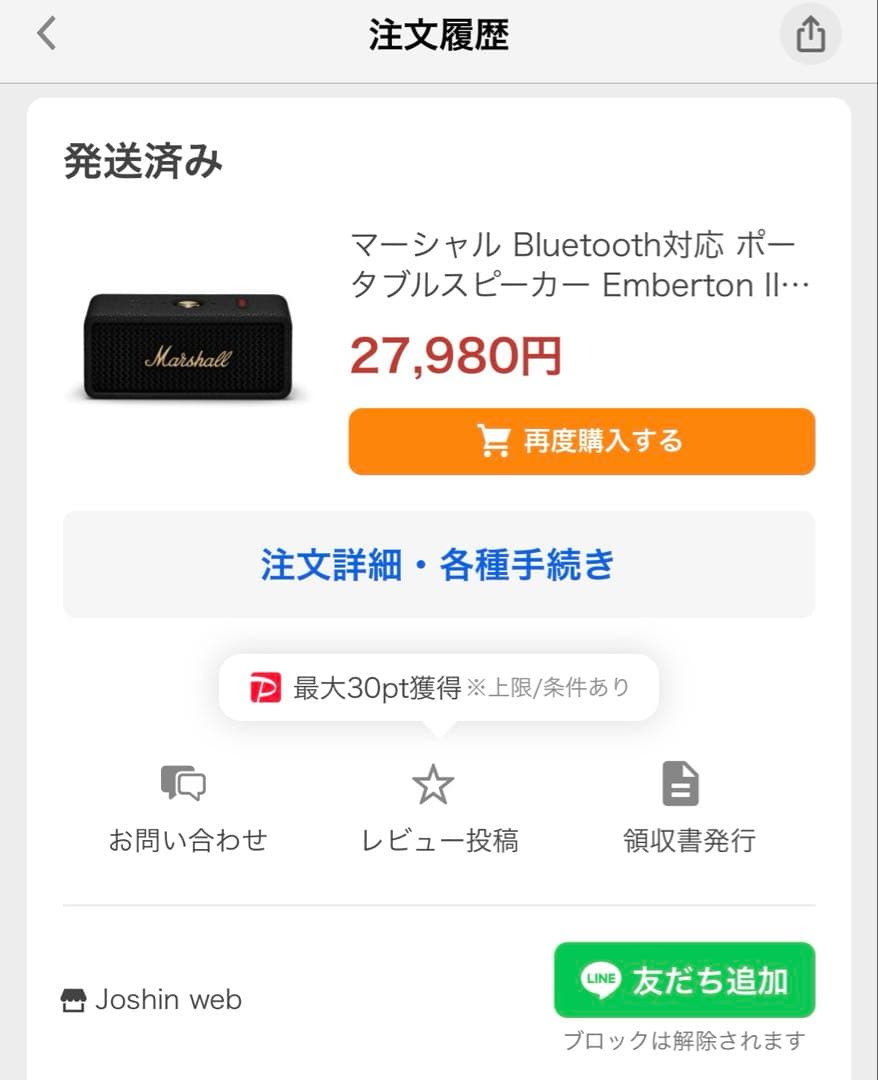Open the Marshall Emberton II product title
878x1080 pixels.
(x=580, y=264)
